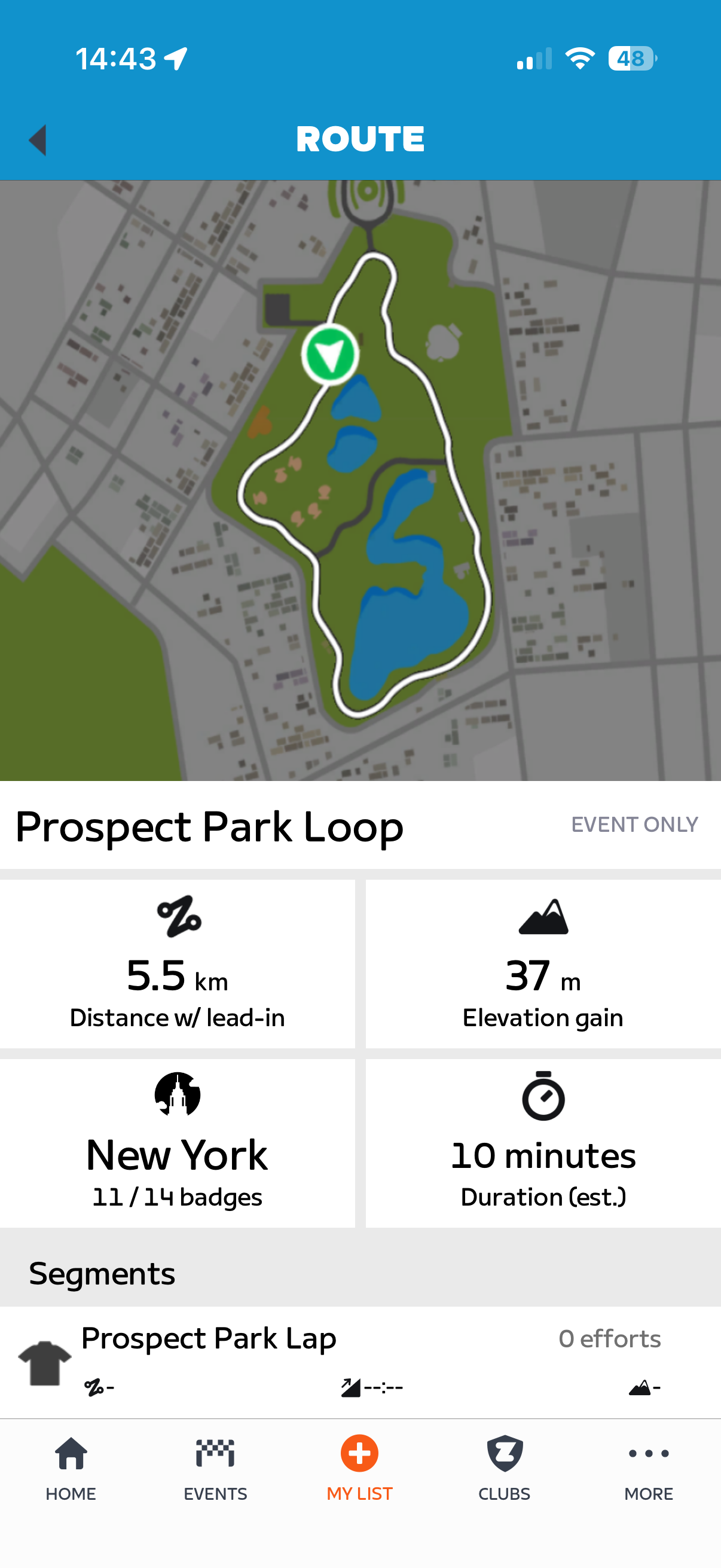Switch to the Events tab
This screenshot has height=1568, width=721.
click(215, 1468)
